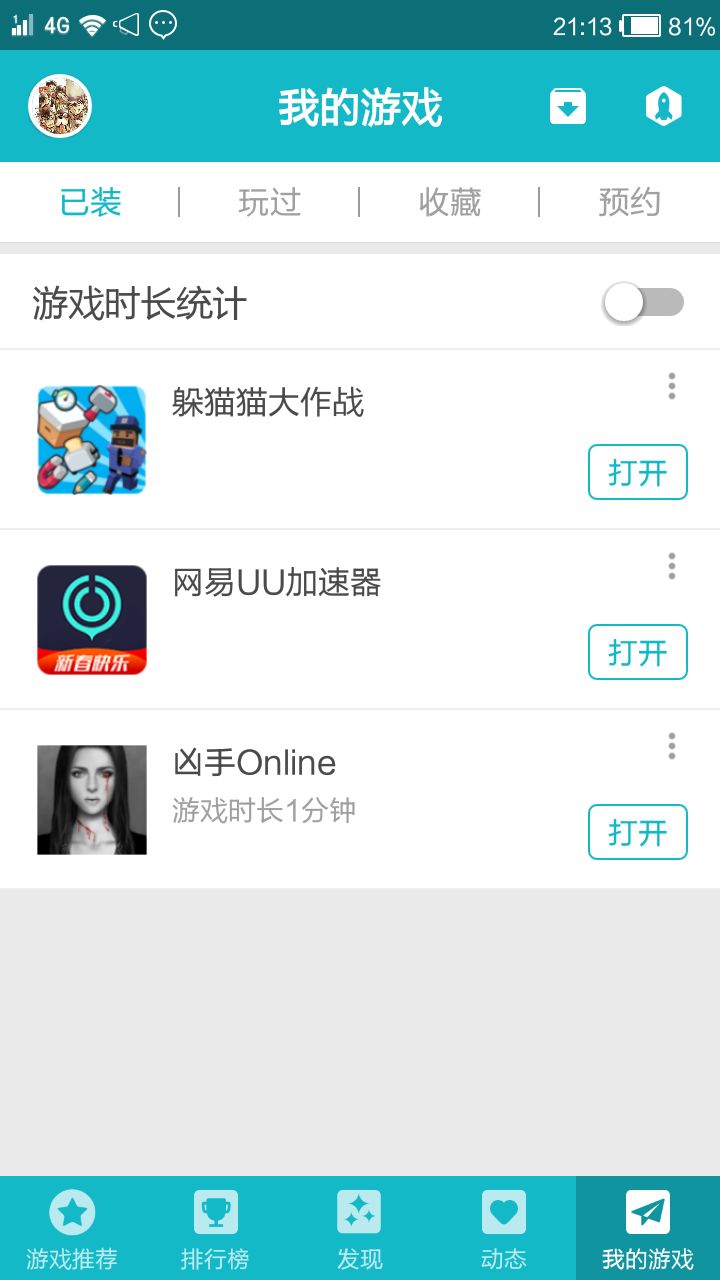Viewport: 720px width, 1280px height.
Task: Enable the 游戏时长统计 switch
Action: pos(644,302)
